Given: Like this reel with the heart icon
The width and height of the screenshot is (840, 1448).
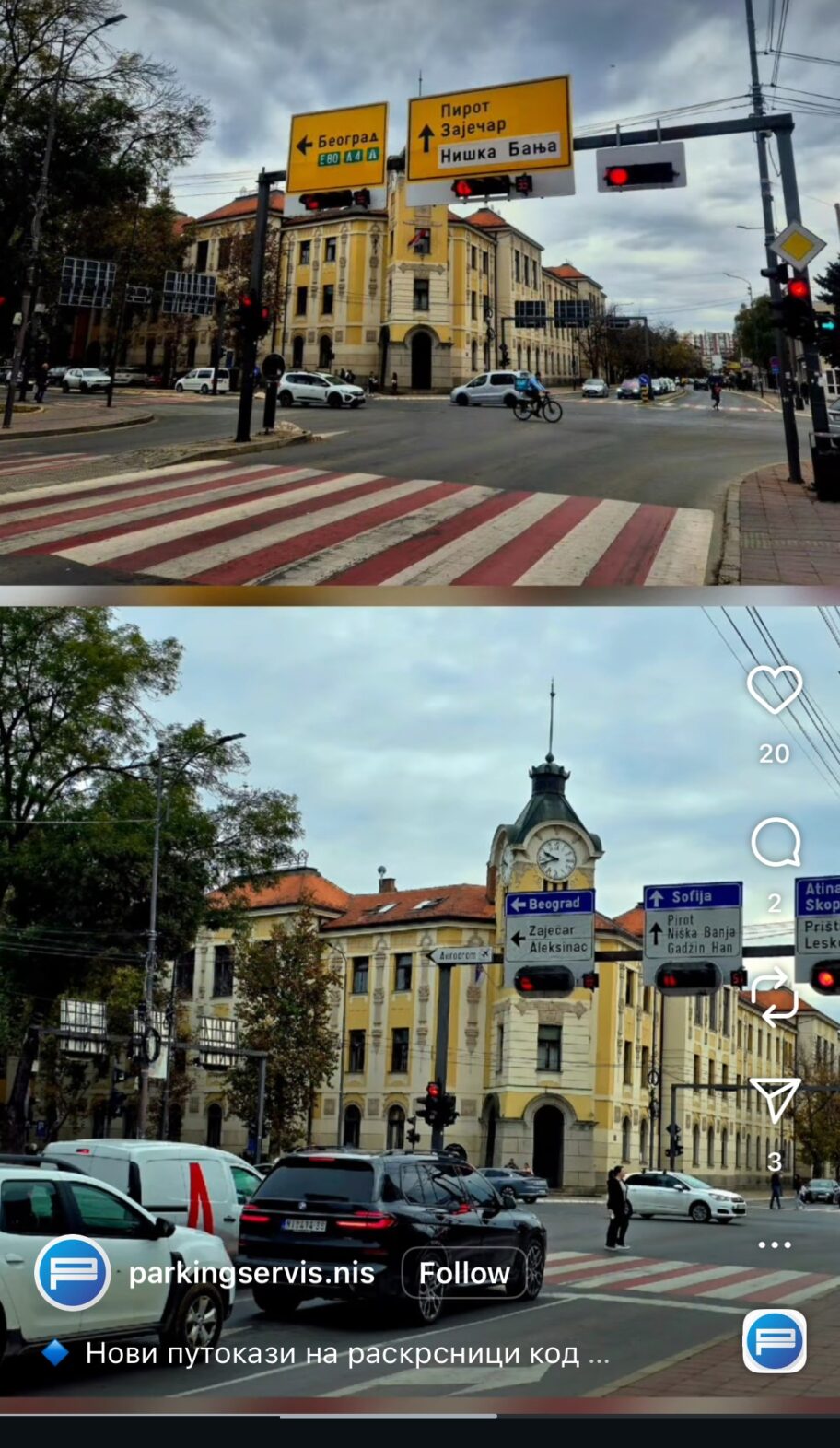Looking at the screenshot, I should tap(774, 690).
